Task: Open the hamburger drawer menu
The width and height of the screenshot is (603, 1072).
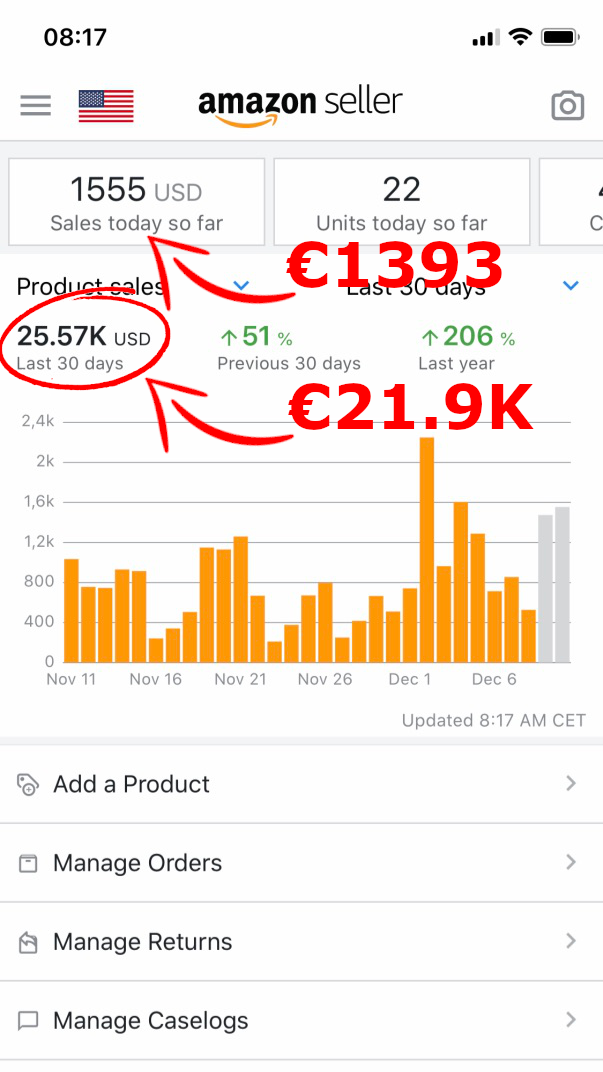Action: 36,105
